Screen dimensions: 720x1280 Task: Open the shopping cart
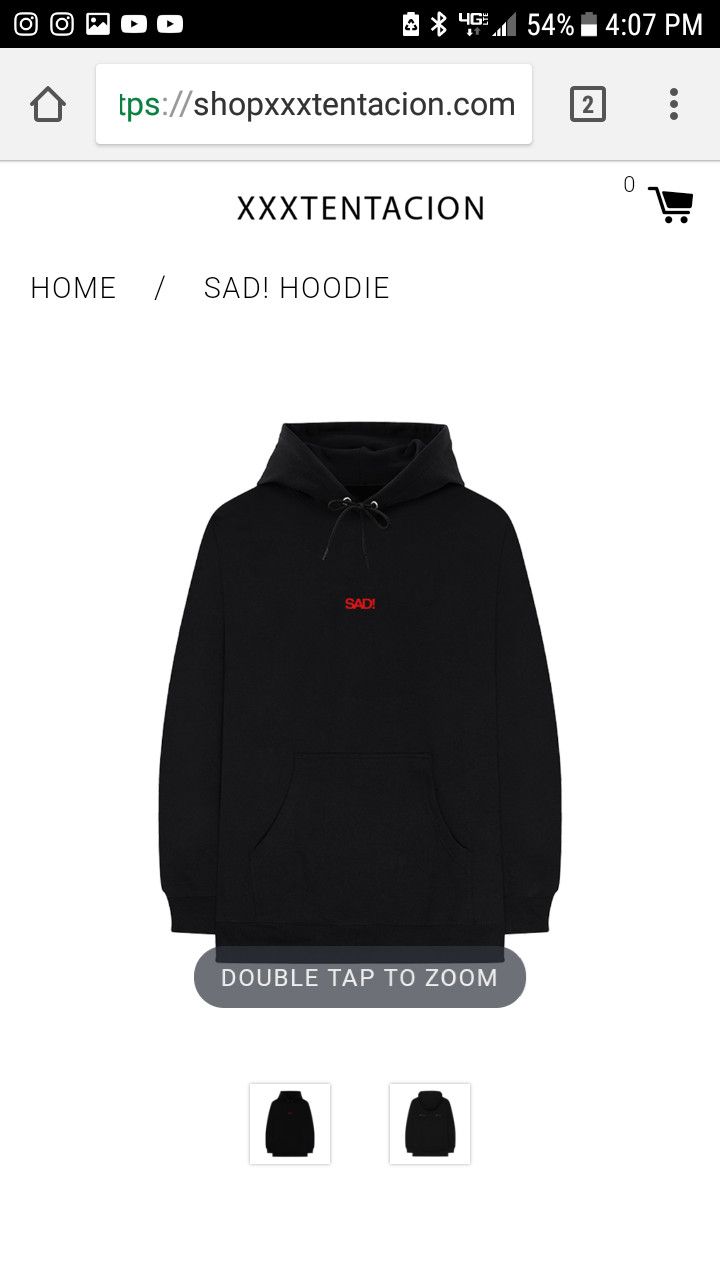tap(670, 204)
